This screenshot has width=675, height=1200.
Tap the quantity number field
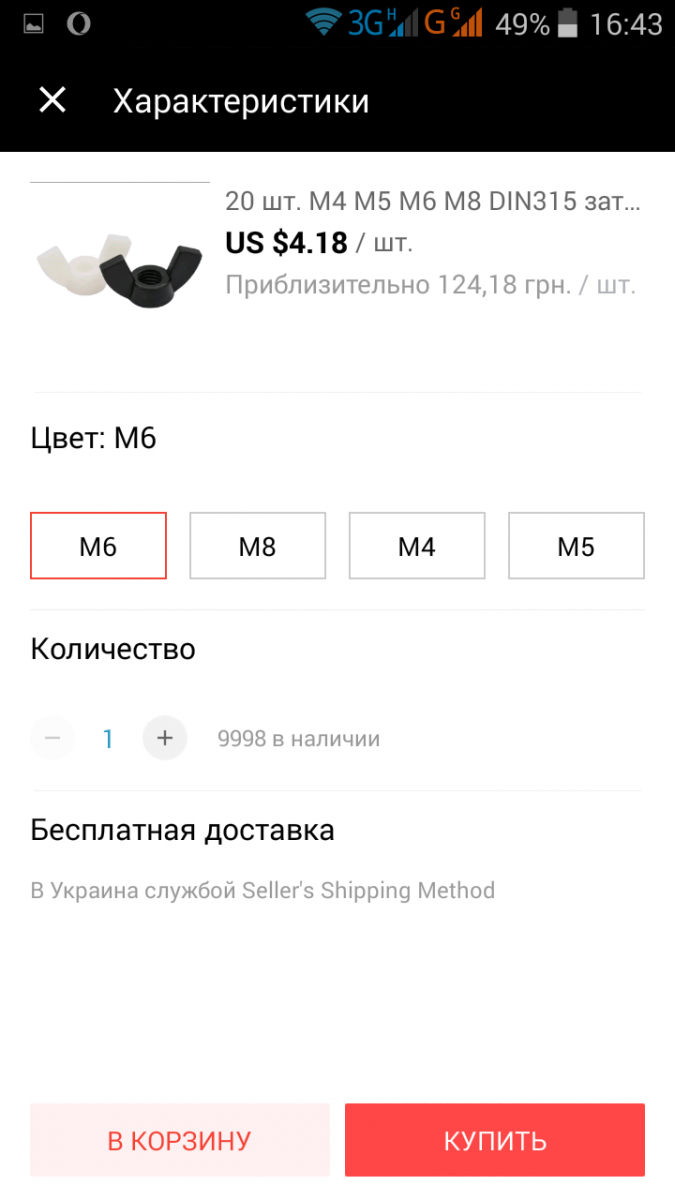click(x=108, y=739)
